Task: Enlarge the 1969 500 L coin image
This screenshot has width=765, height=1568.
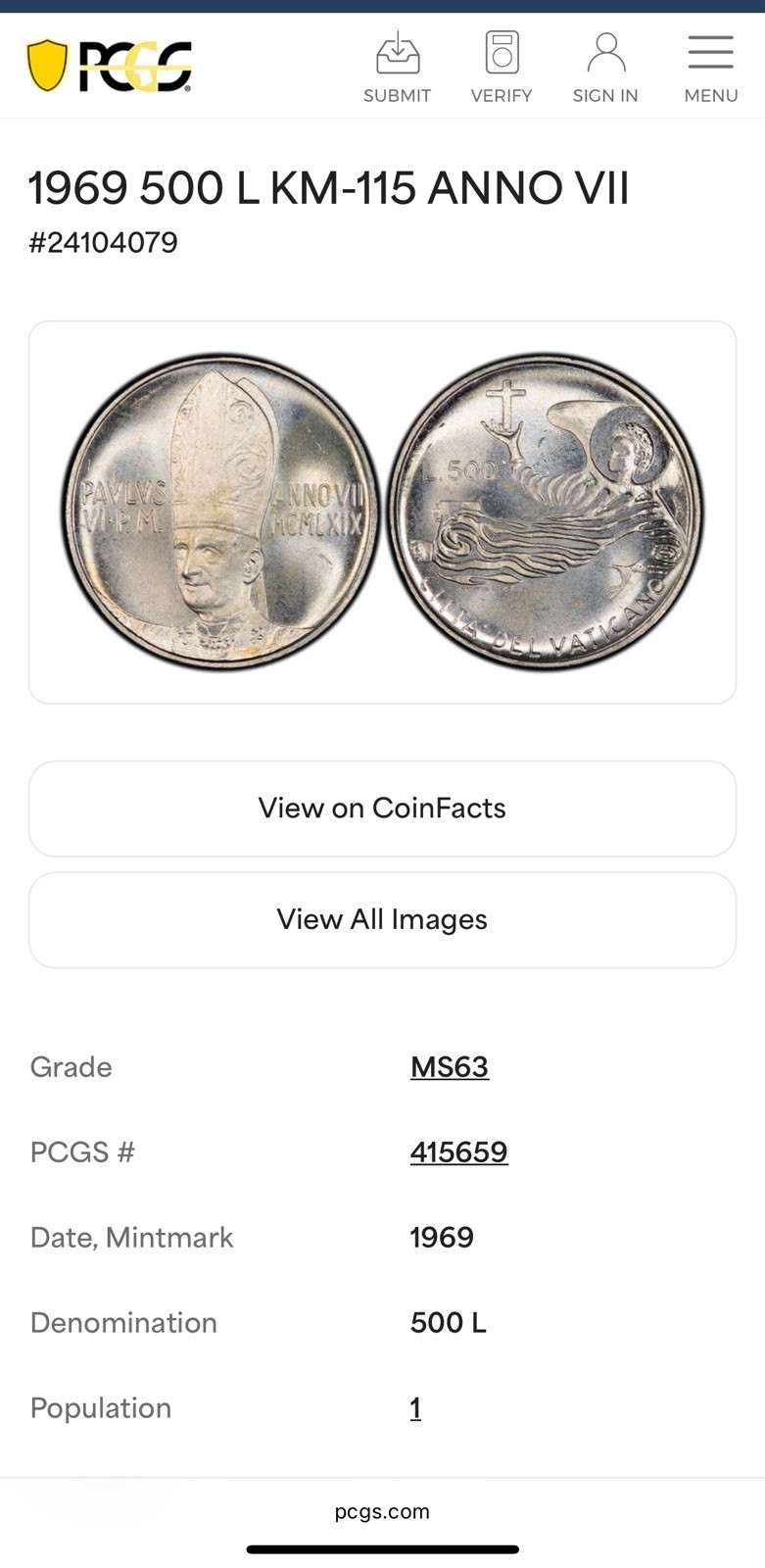Action: (x=382, y=512)
